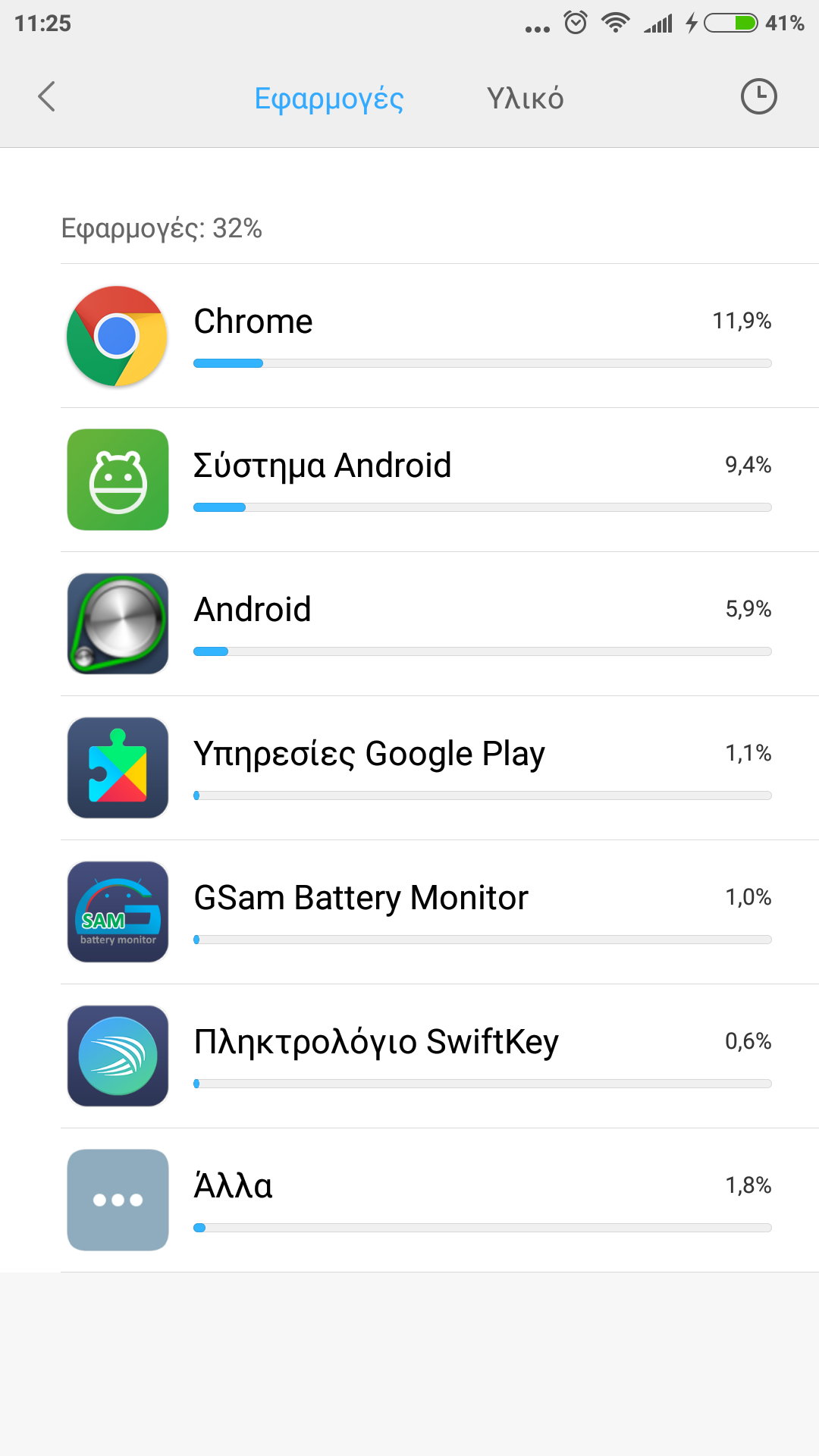View the Android 5,9% entry

440,623
